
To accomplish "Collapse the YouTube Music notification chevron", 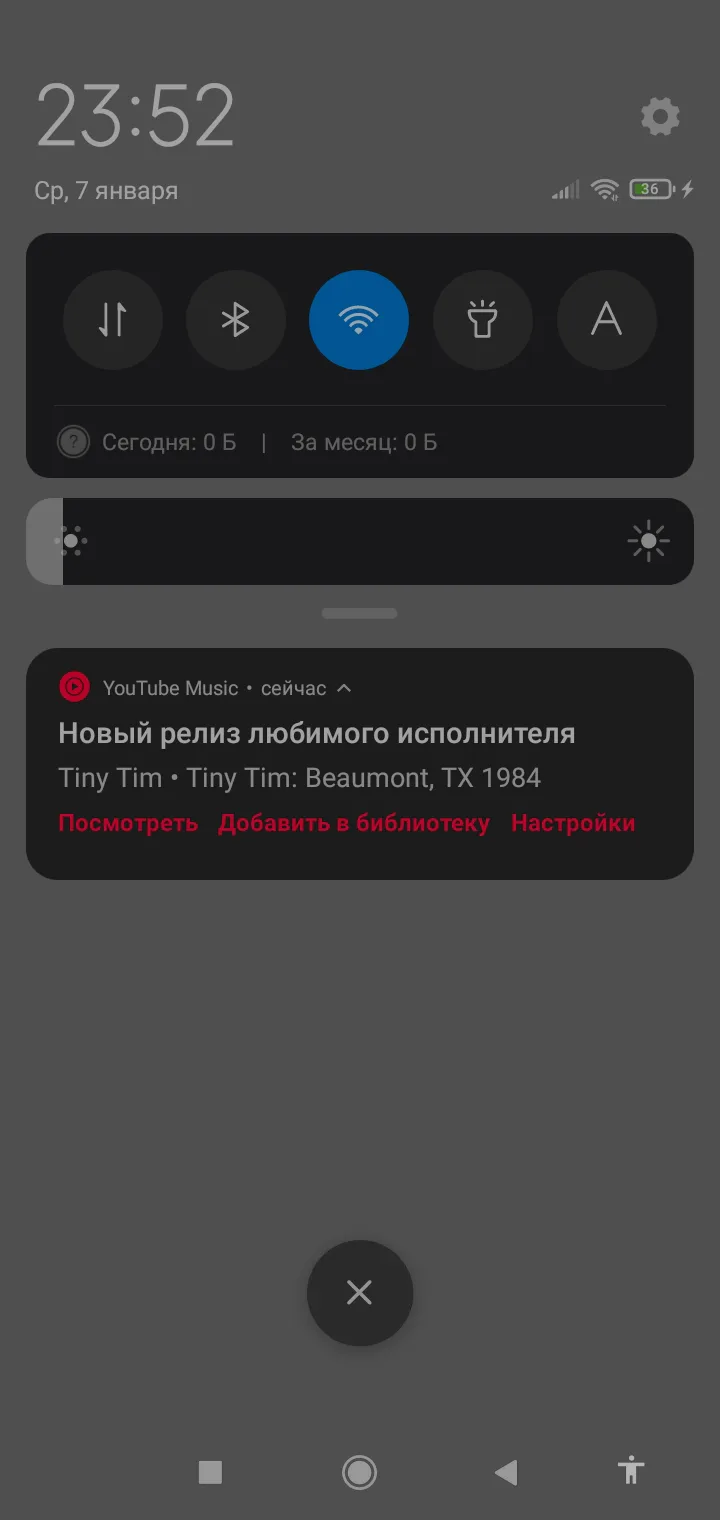I will pyautogui.click(x=344, y=688).
